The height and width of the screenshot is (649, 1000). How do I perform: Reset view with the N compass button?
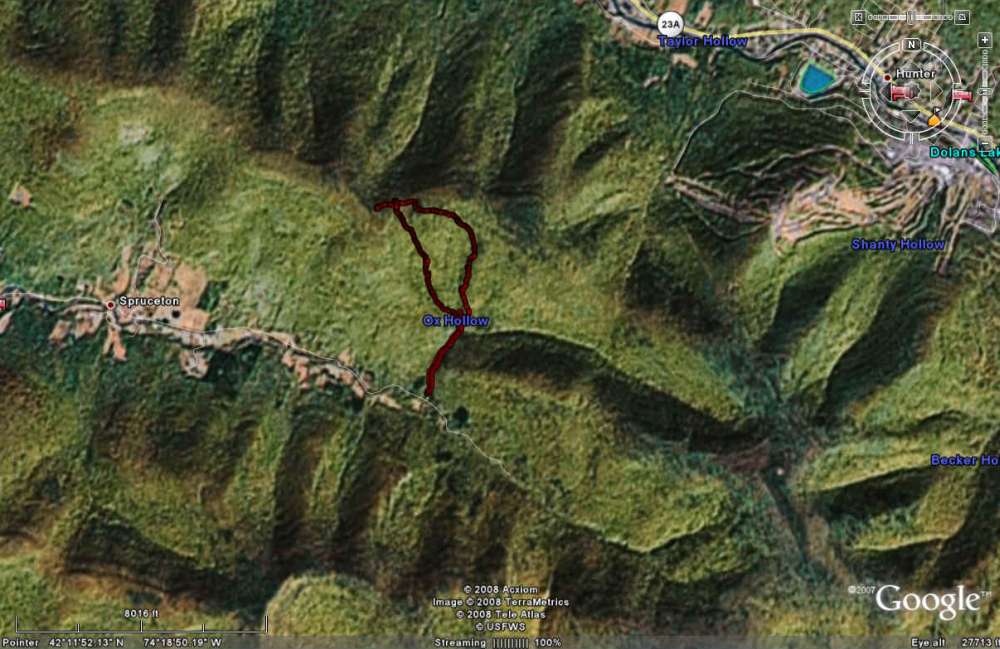[911, 44]
